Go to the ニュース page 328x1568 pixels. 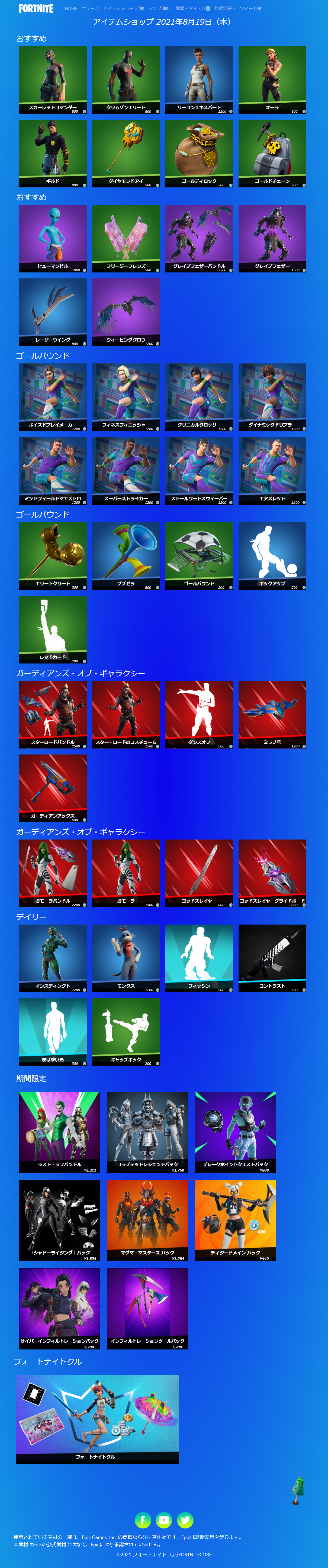[90, 8]
